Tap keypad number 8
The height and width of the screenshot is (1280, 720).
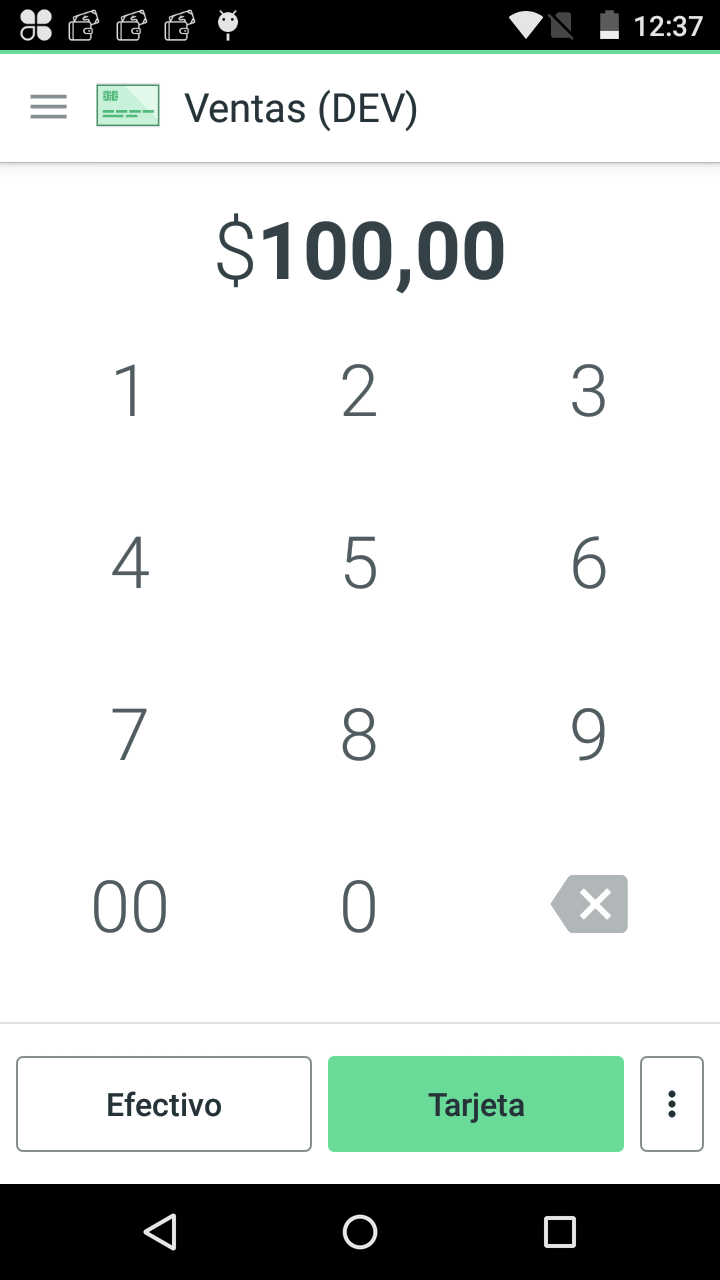359,734
